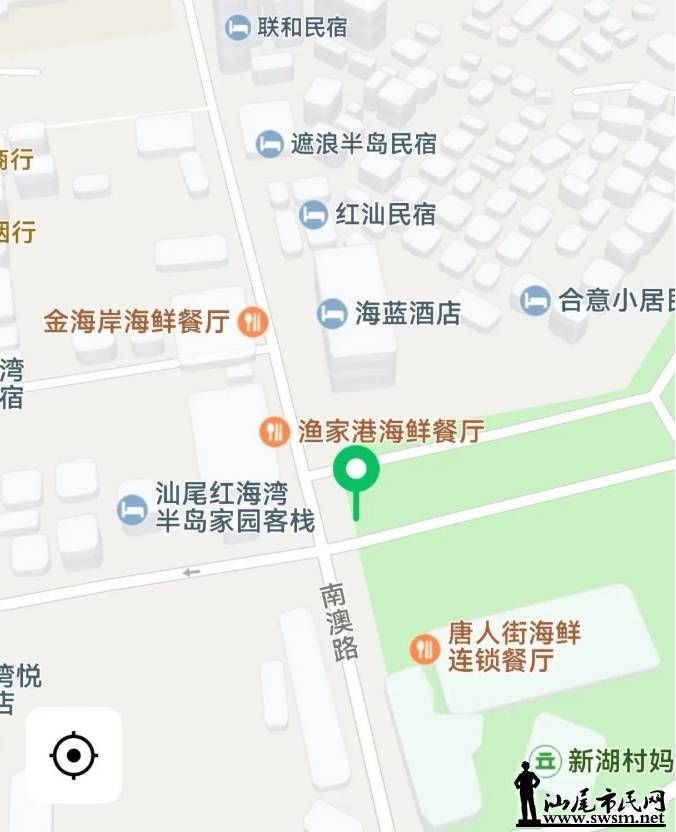The width and height of the screenshot is (676, 832).
Task: Open 海蓝酒店 hotel marker
Action: coord(333,314)
